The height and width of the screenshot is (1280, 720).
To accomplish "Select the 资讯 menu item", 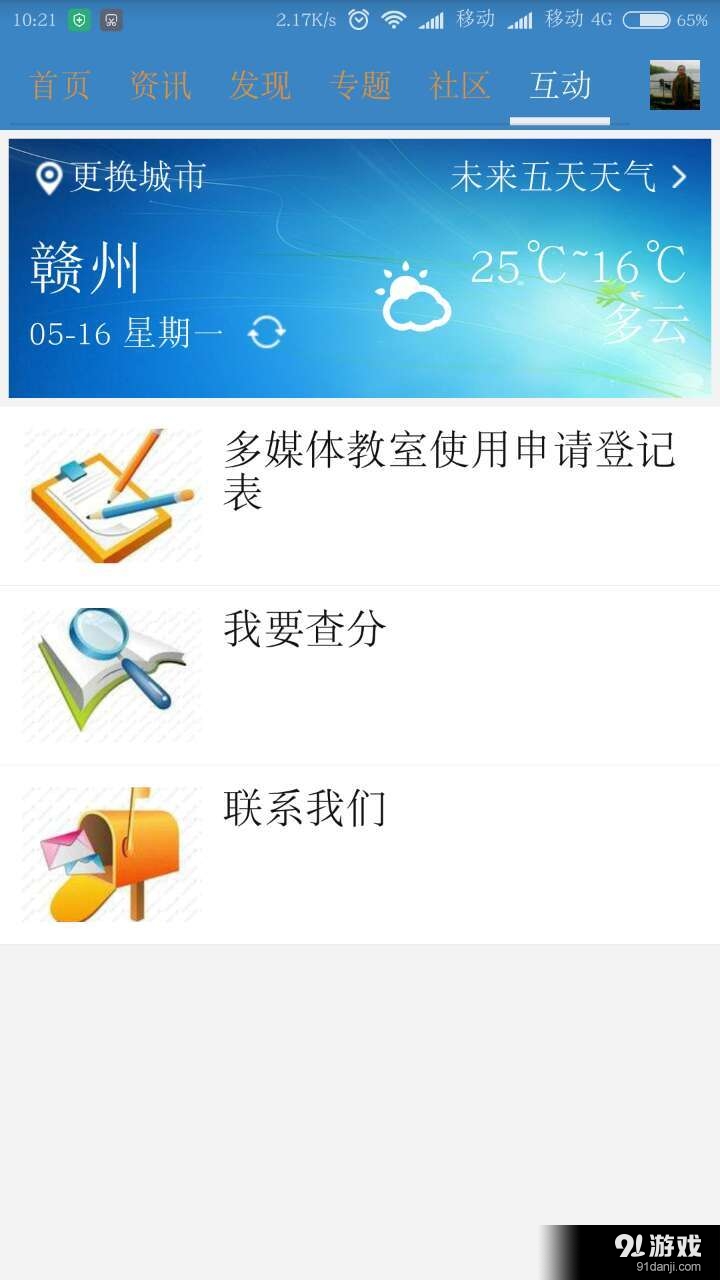I will [159, 86].
